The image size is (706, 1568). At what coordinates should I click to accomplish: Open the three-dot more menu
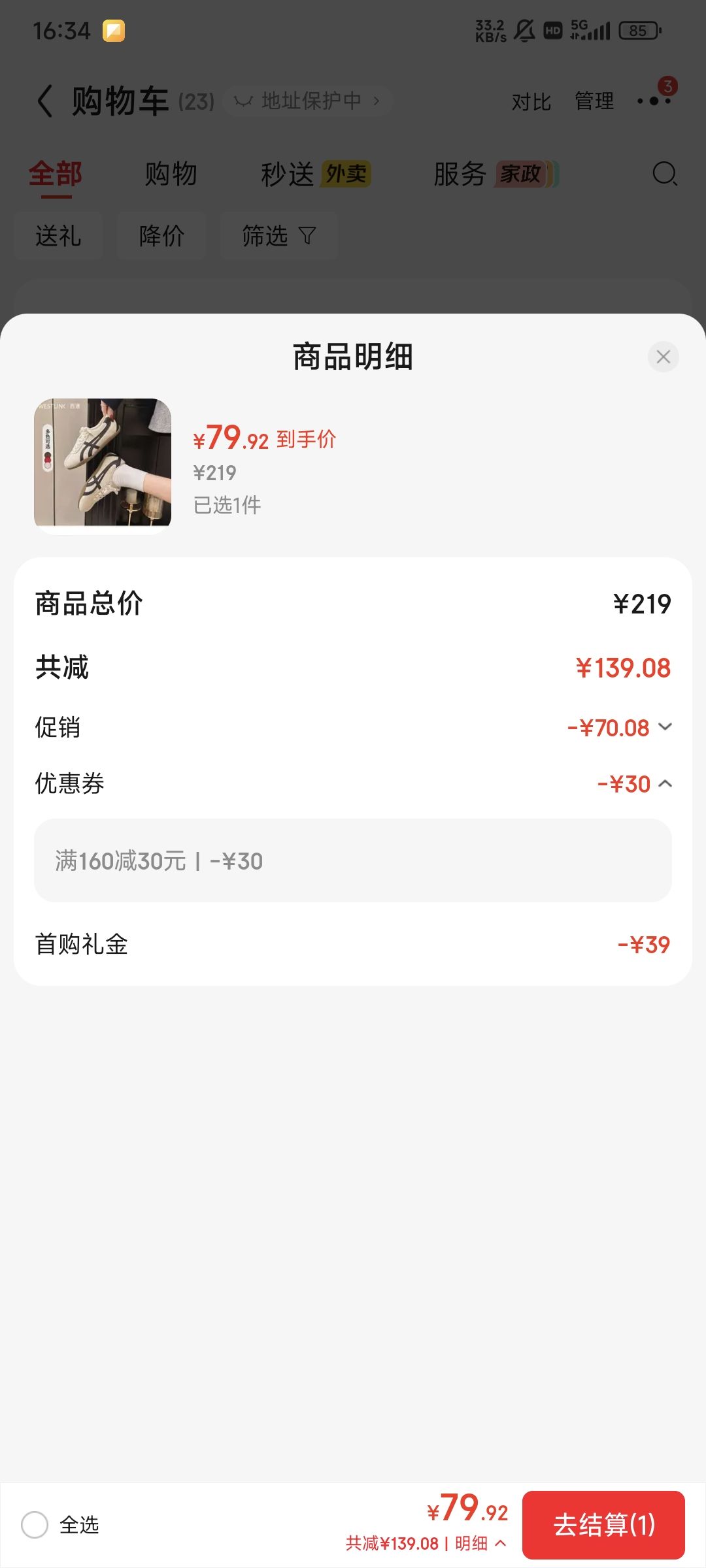(654, 101)
